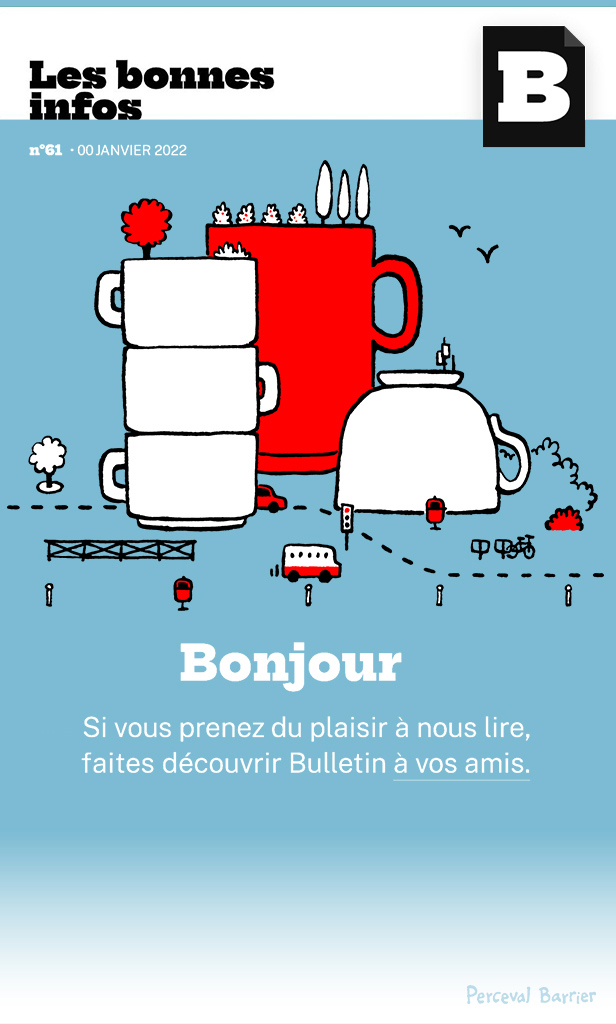Image resolution: width=616 pixels, height=1024 pixels.
Task: Open the underlined "à vos amis" link
Action: pyautogui.click(x=461, y=763)
